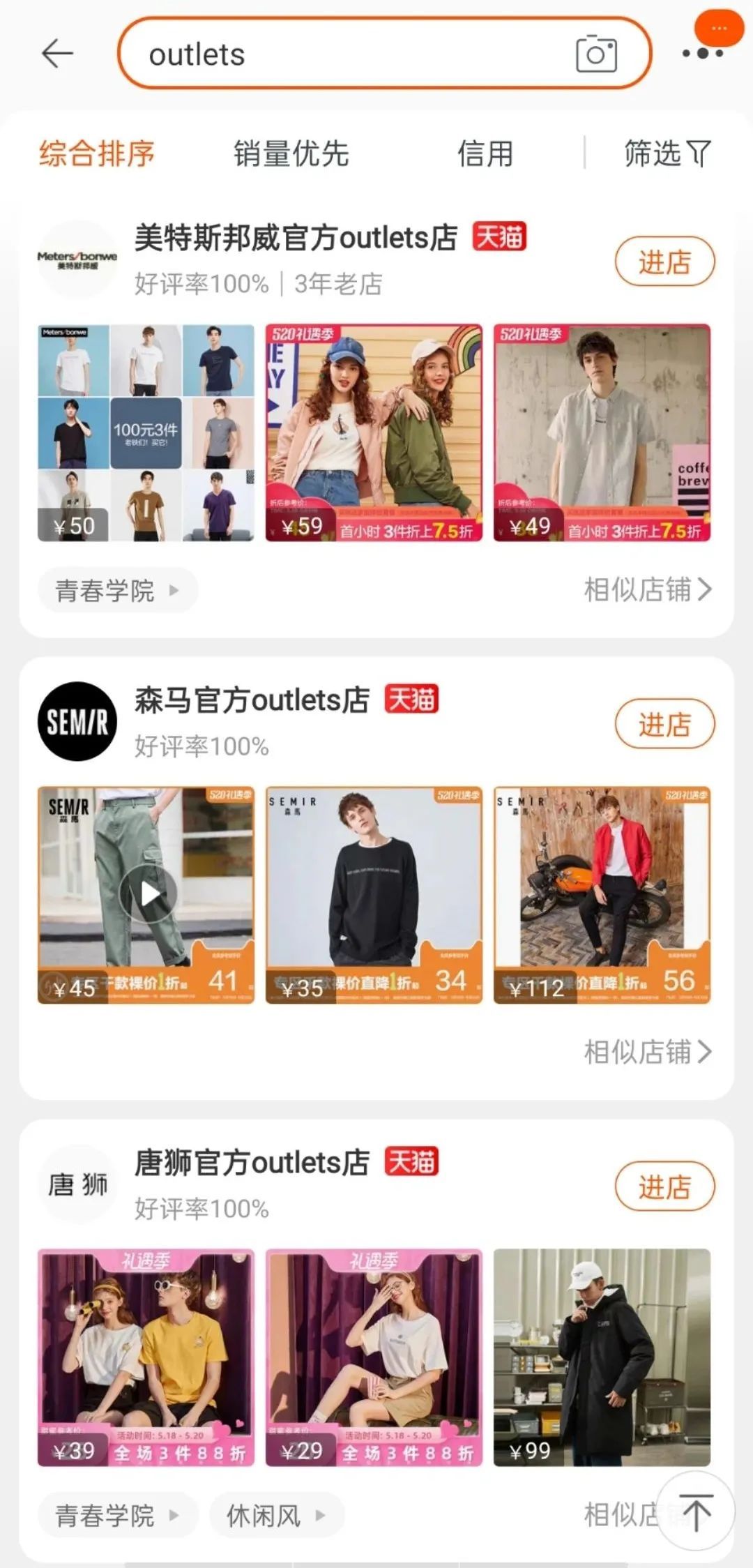Enter 美特斯邦威官方outlets店 via its 进店 button

click(x=664, y=262)
